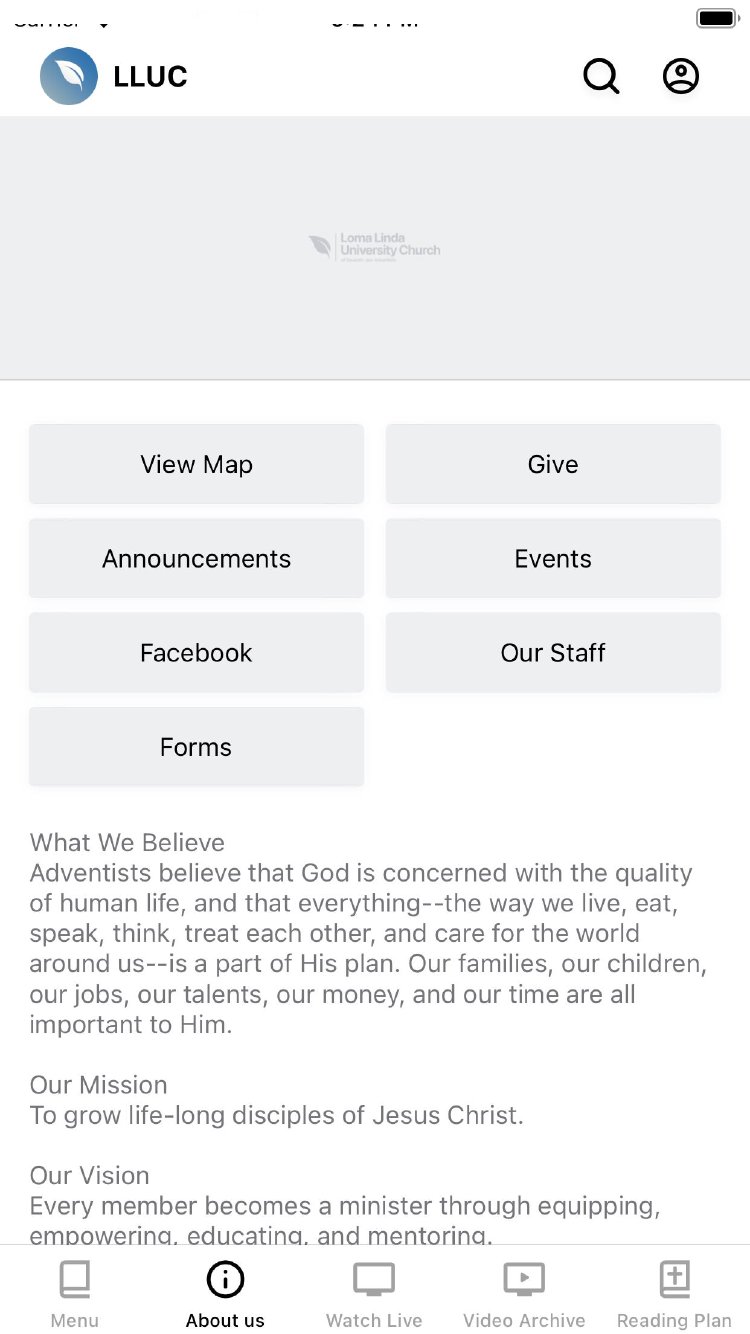Tap the View Map button

pyautogui.click(x=196, y=464)
